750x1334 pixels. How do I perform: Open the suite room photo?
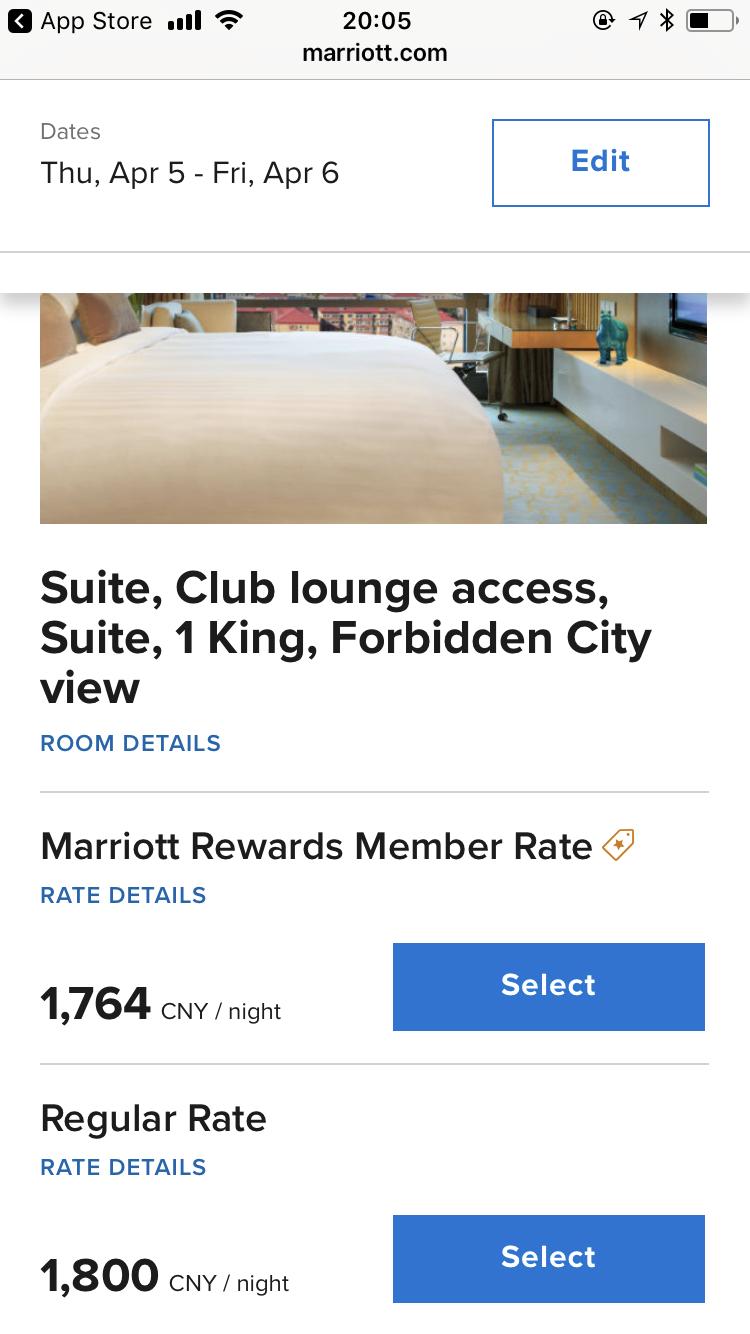coord(373,408)
